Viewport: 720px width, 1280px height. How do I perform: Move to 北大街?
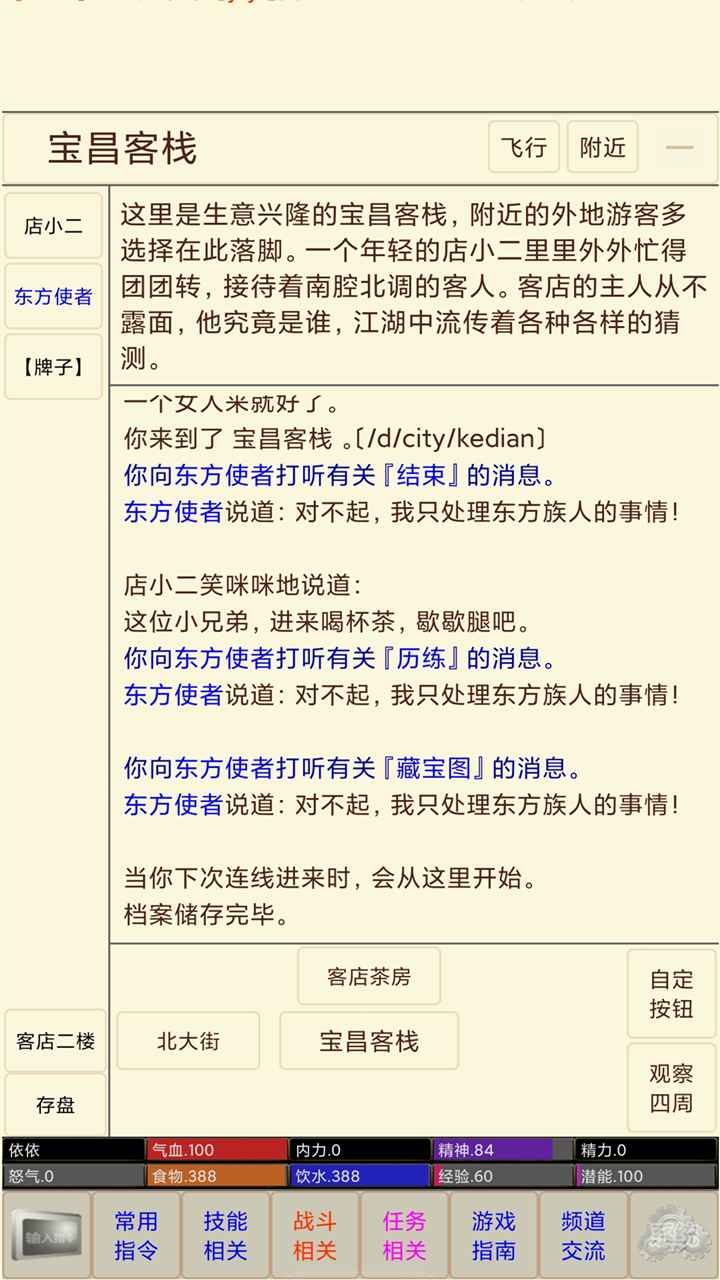[188, 1041]
